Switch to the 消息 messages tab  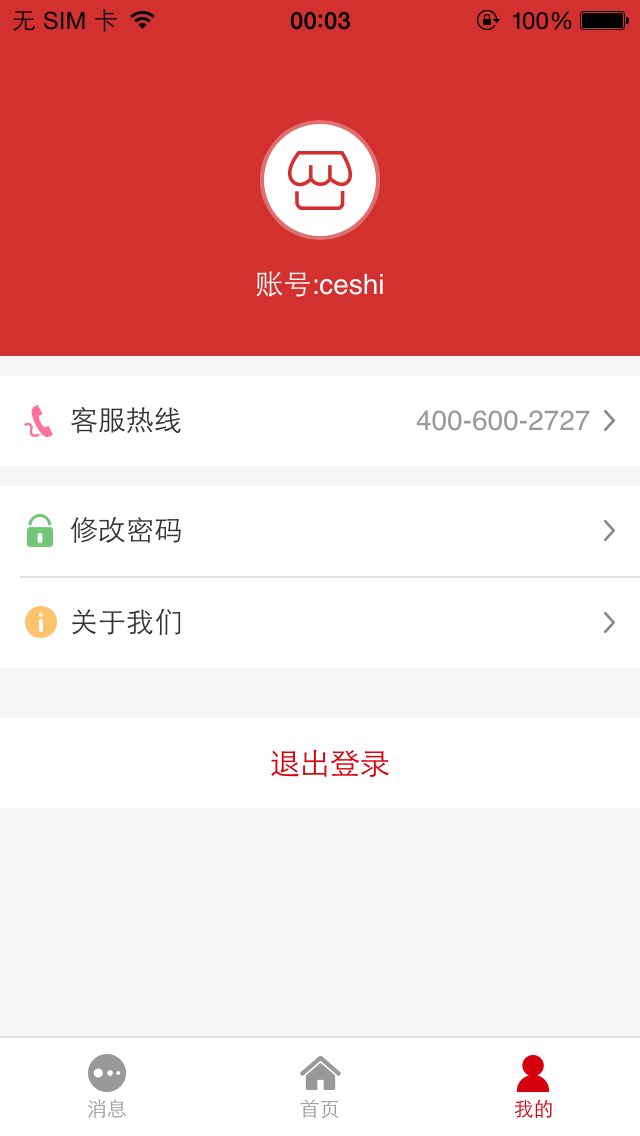point(107,1086)
